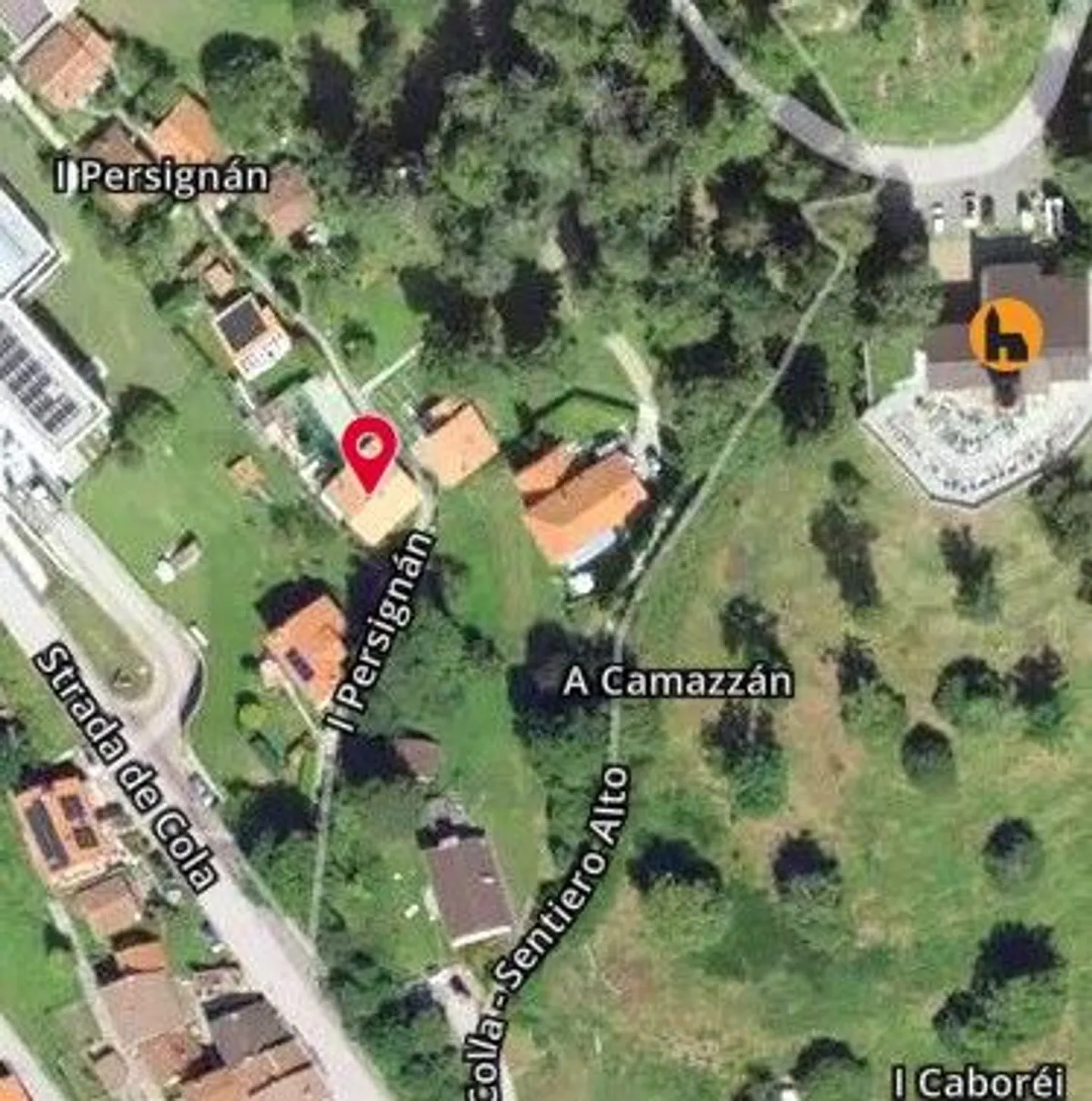Open the orange church point of interest
The width and height of the screenshot is (1092, 1101).
(x=1006, y=334)
